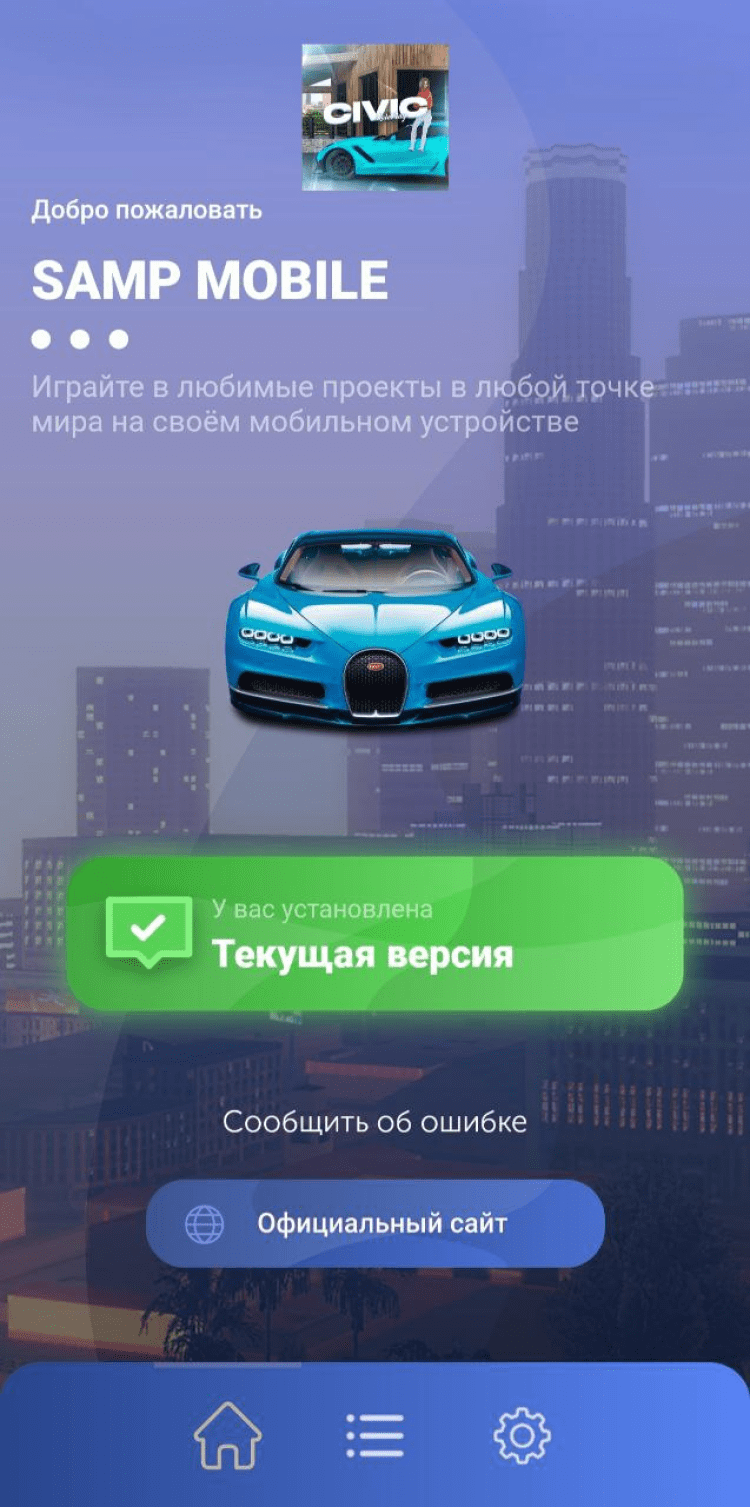Open the settings gear tab
This screenshot has height=1507, width=750.
pyautogui.click(x=521, y=1436)
